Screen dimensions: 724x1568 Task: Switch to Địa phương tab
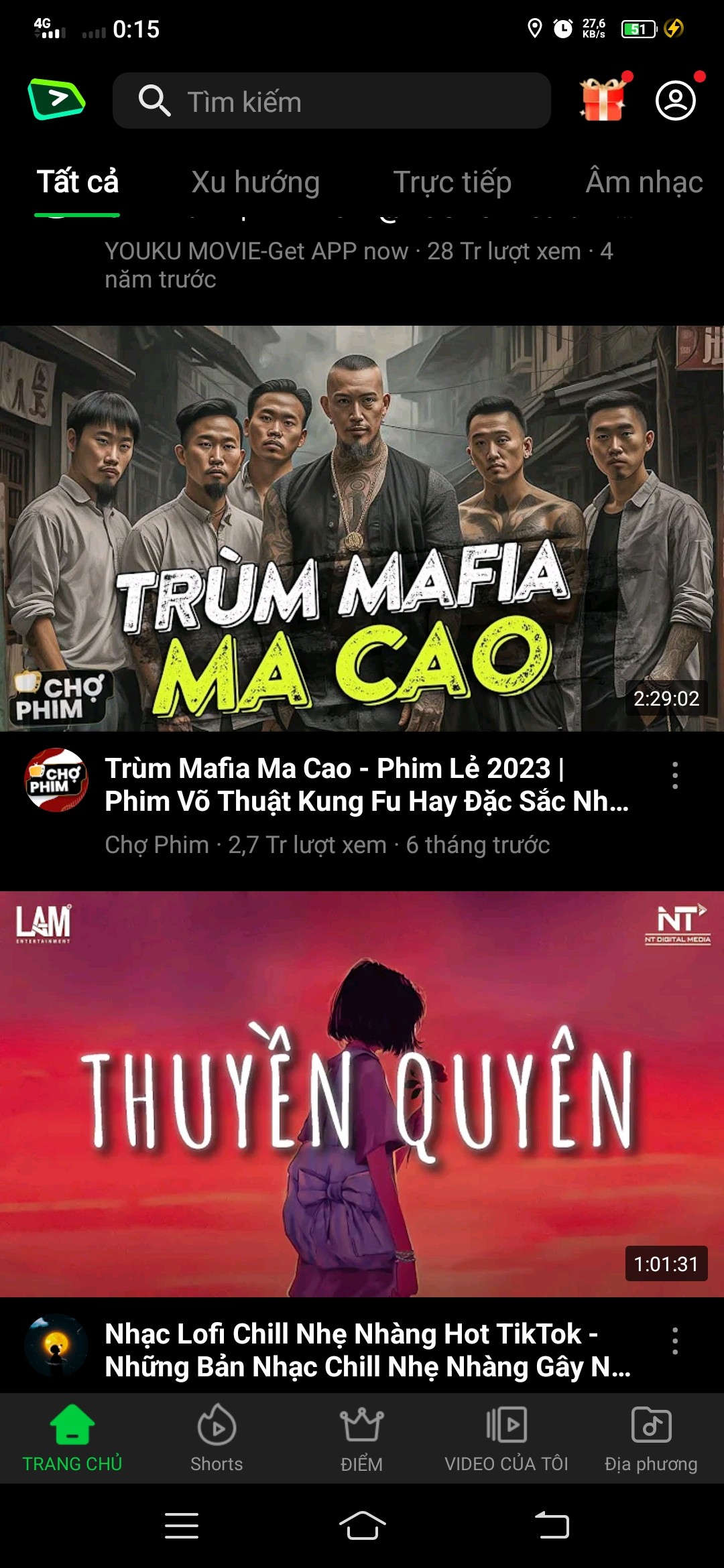pos(651,1439)
